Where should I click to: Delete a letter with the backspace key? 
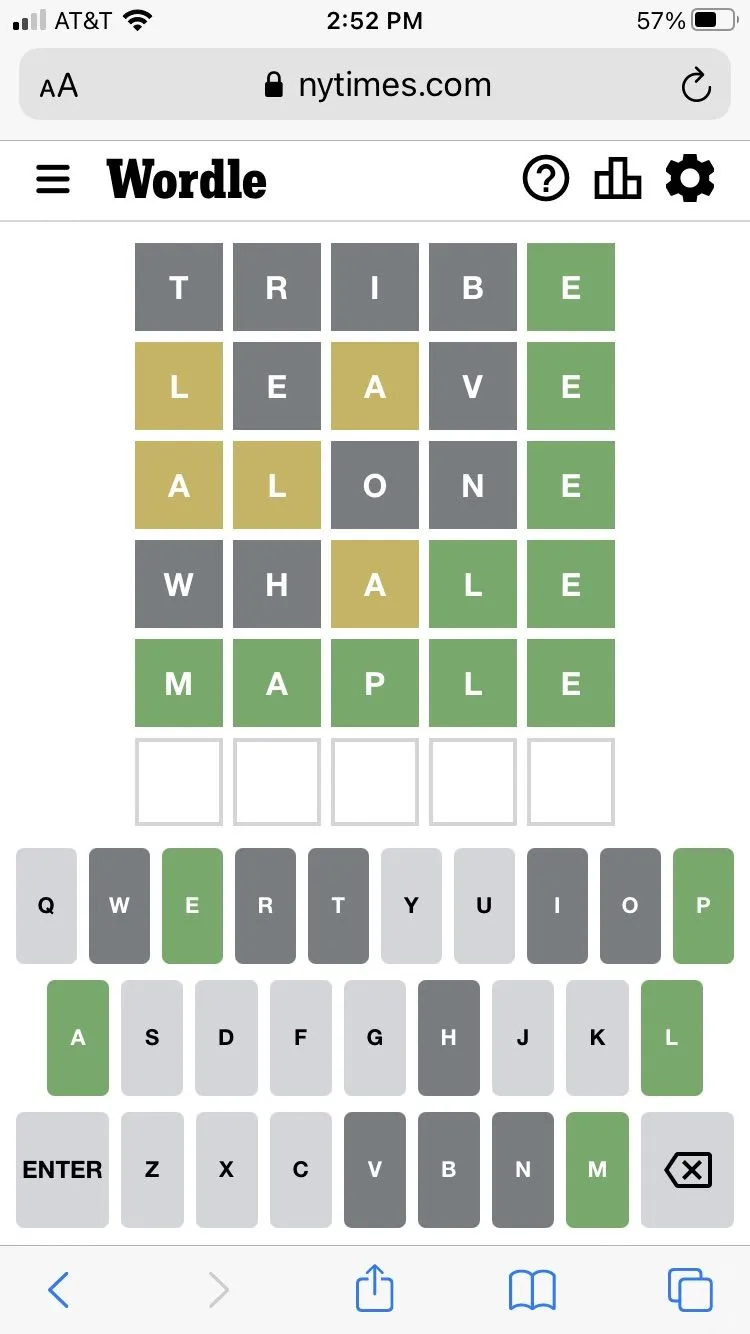tap(688, 1169)
